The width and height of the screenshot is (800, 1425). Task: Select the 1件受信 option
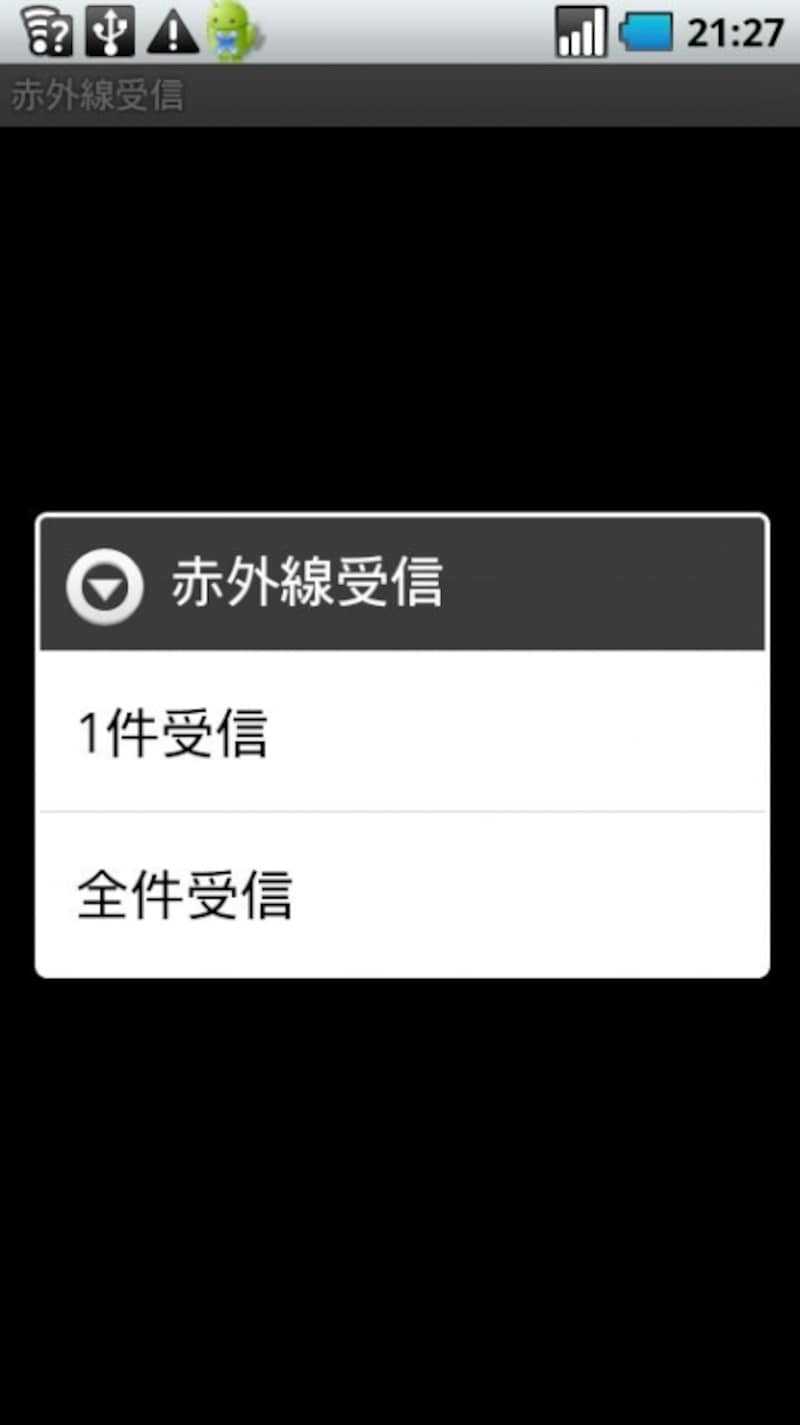[400, 733]
